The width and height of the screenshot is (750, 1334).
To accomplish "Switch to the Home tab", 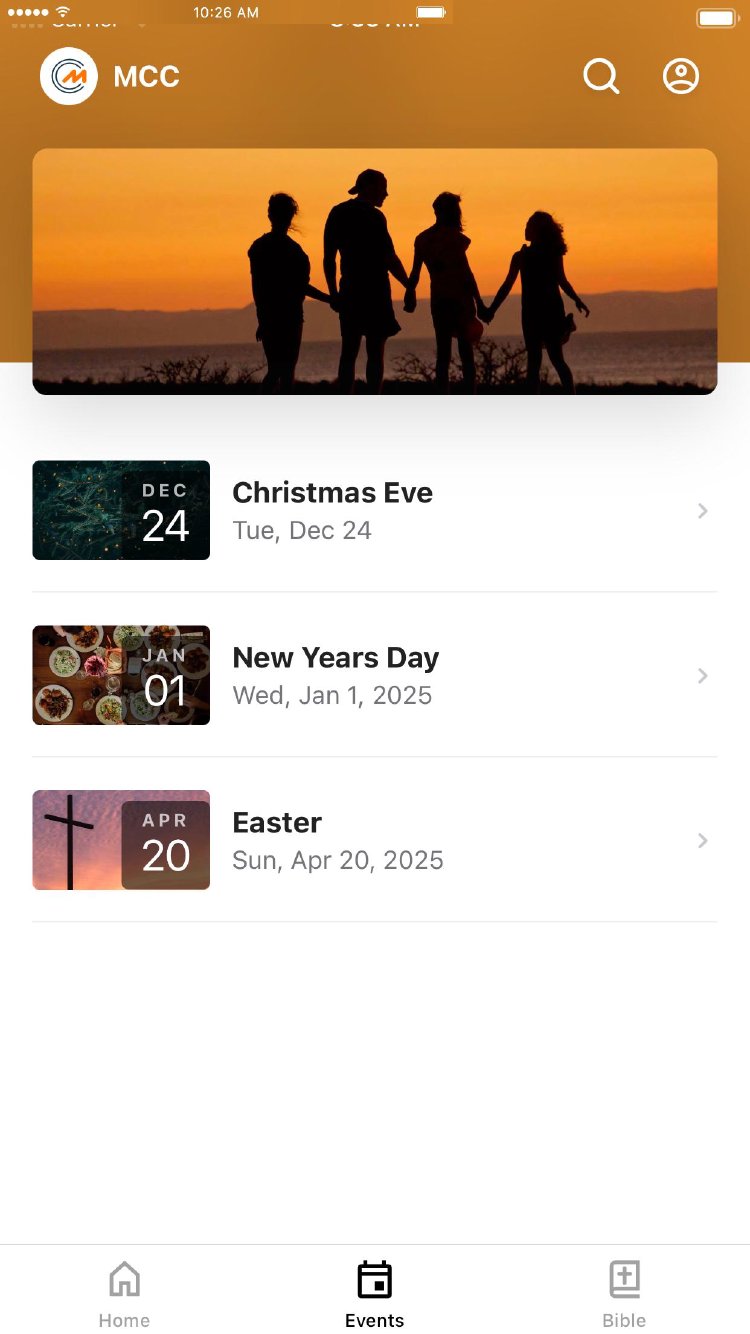I will click(x=124, y=1292).
